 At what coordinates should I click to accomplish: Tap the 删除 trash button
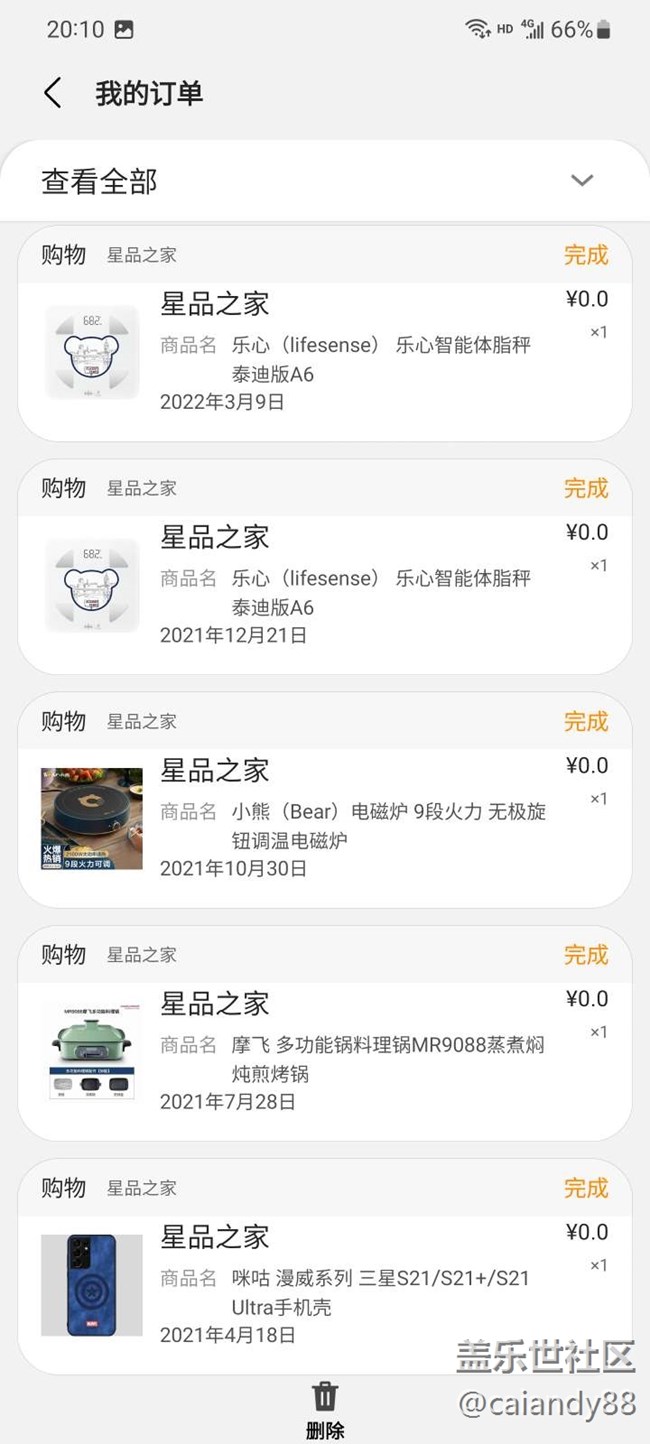tap(325, 1408)
